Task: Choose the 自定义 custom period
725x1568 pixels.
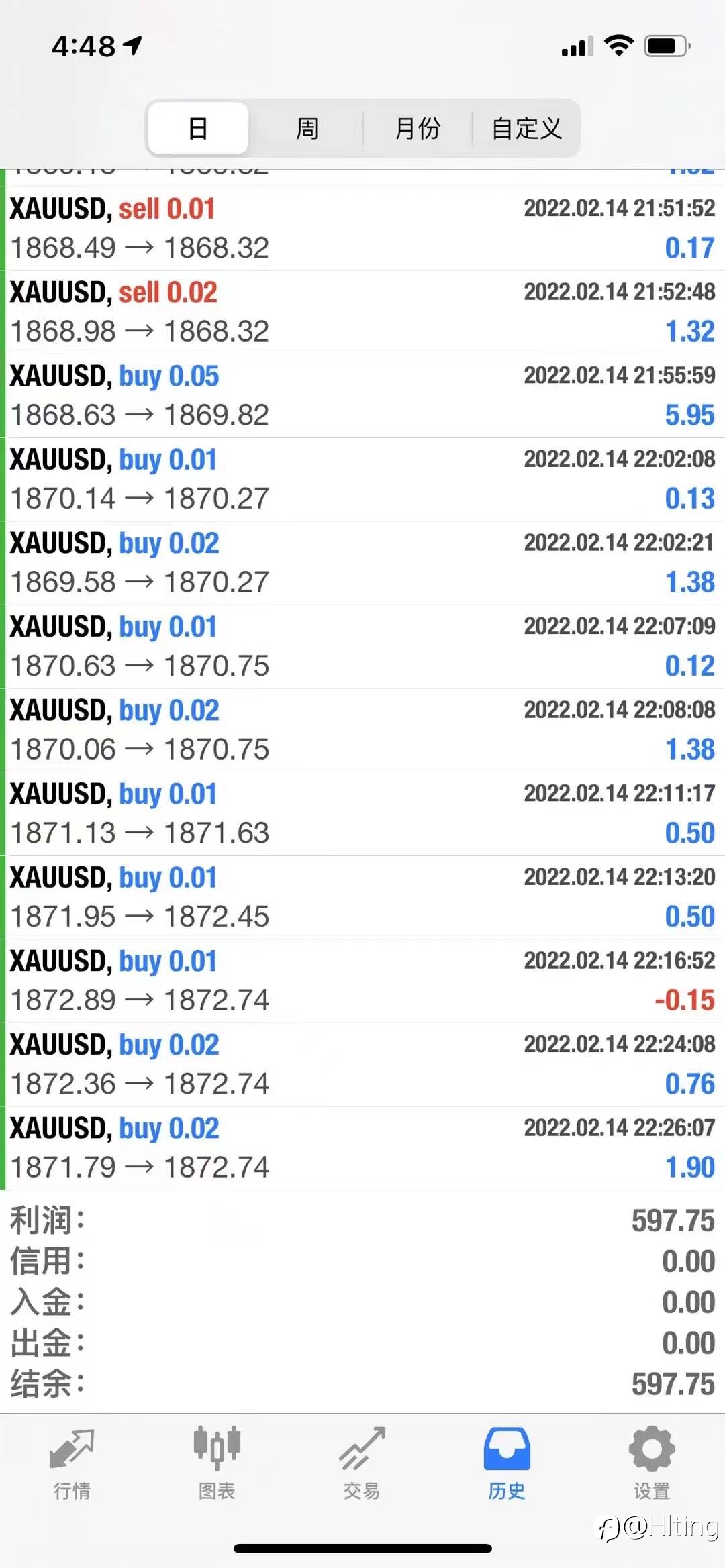Action: coord(526,128)
